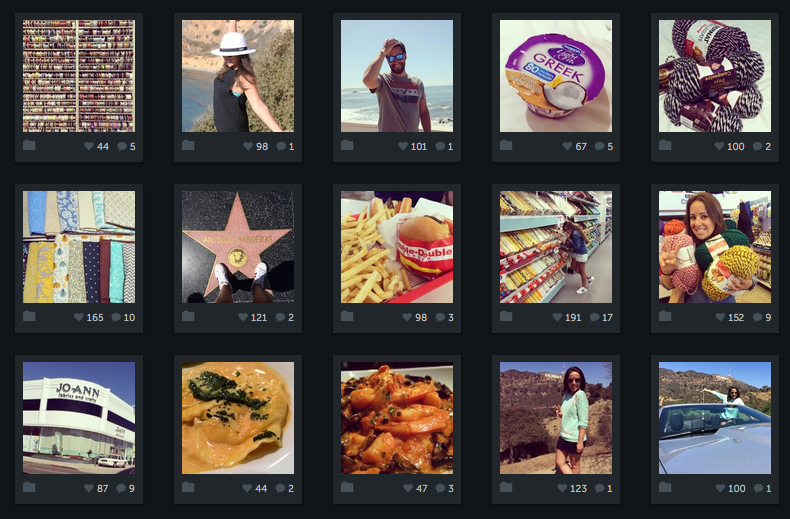The image size is (790, 519).
Task: Open the Greek yogurt cup photo
Action: pos(556,76)
